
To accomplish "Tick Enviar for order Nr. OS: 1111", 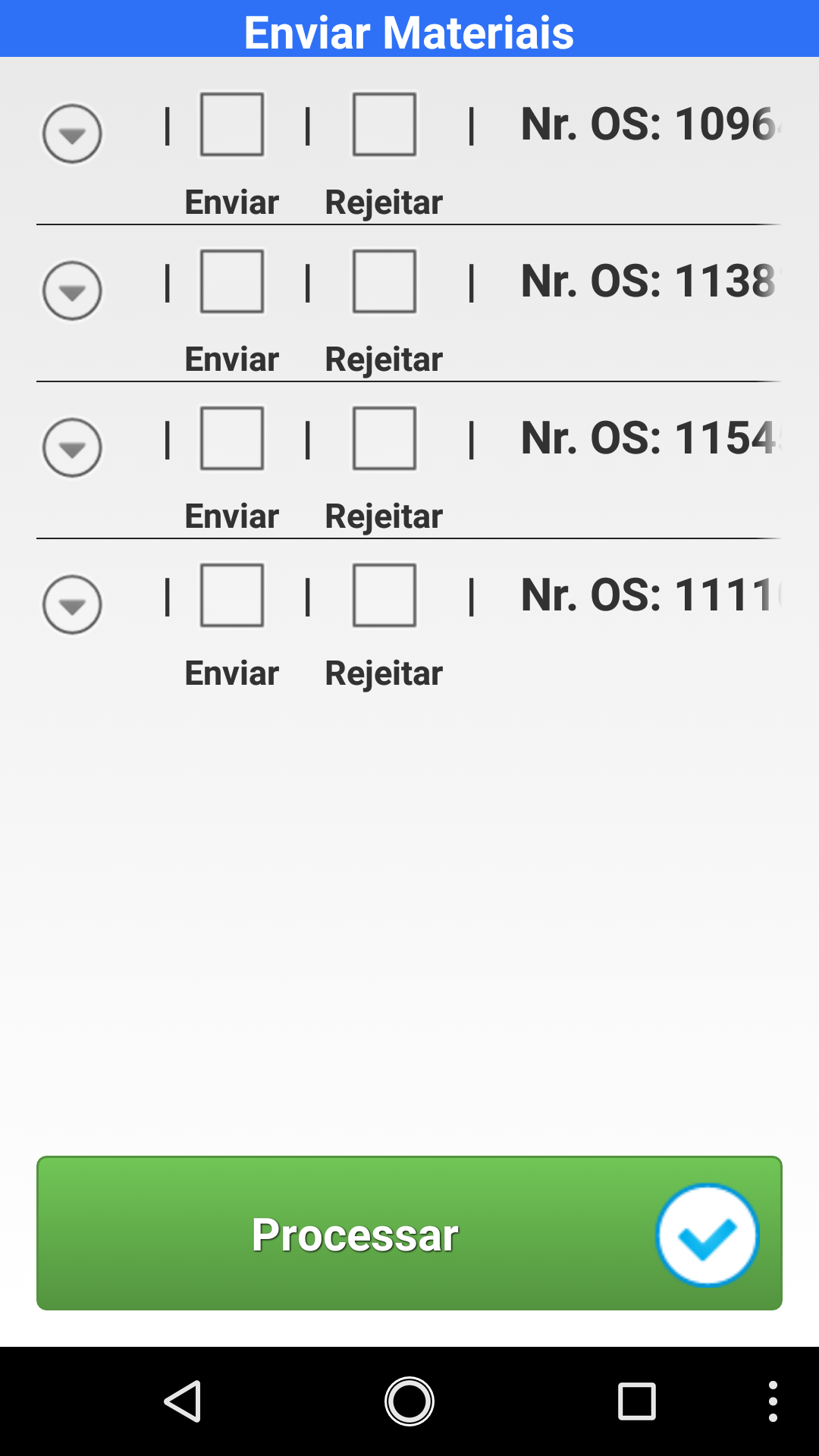I will pos(232,595).
